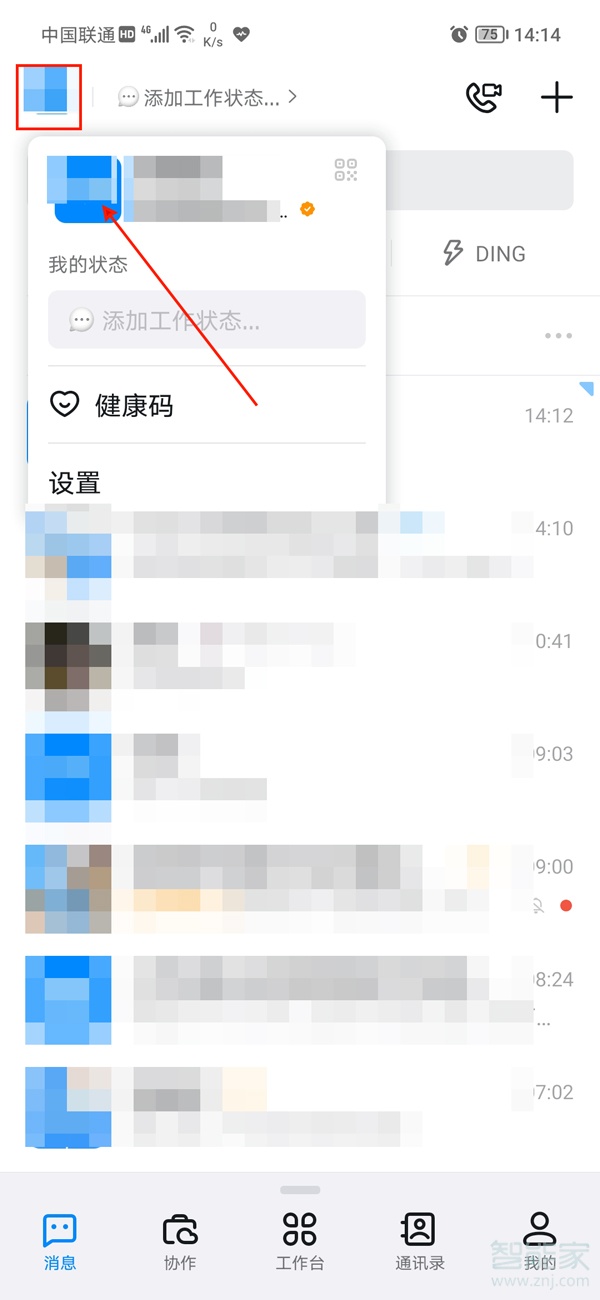Open the profile picture in the popup card
Image resolution: width=600 pixels, height=1300 pixels.
86,188
